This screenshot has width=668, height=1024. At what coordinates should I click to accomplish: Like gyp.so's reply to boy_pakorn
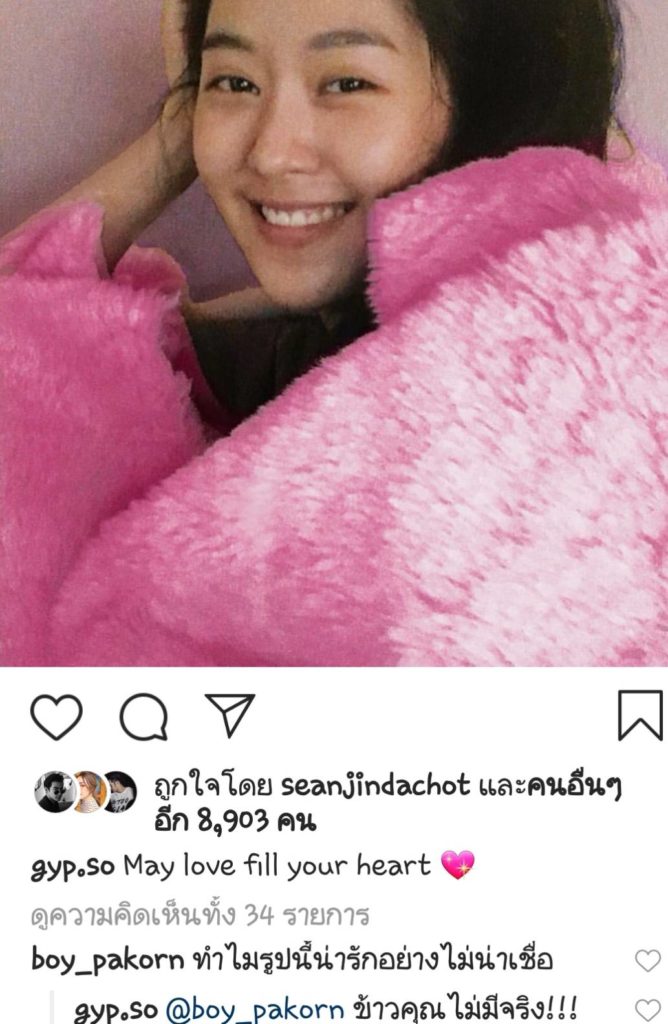[x=648, y=1009]
